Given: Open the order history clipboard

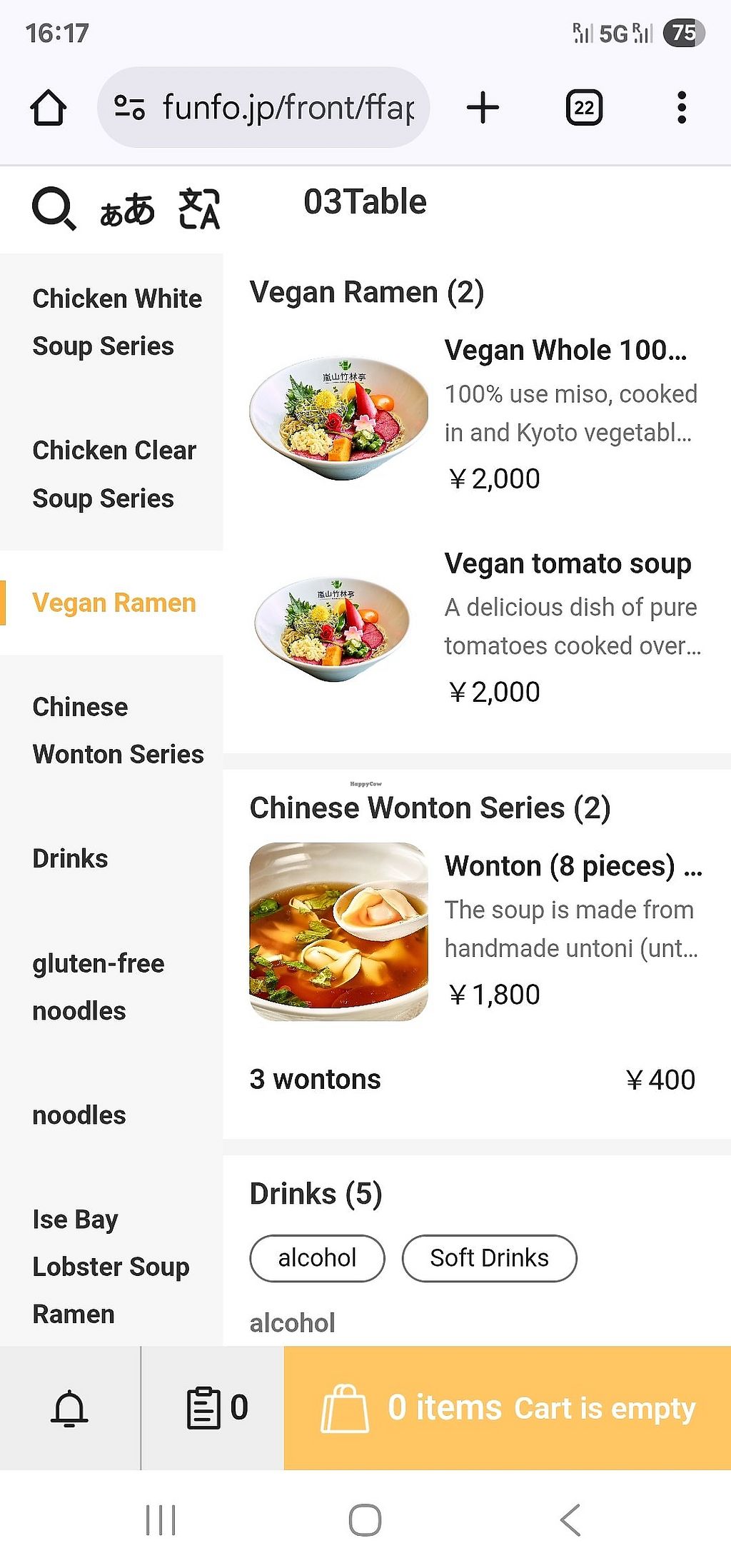Looking at the screenshot, I should [216, 1408].
